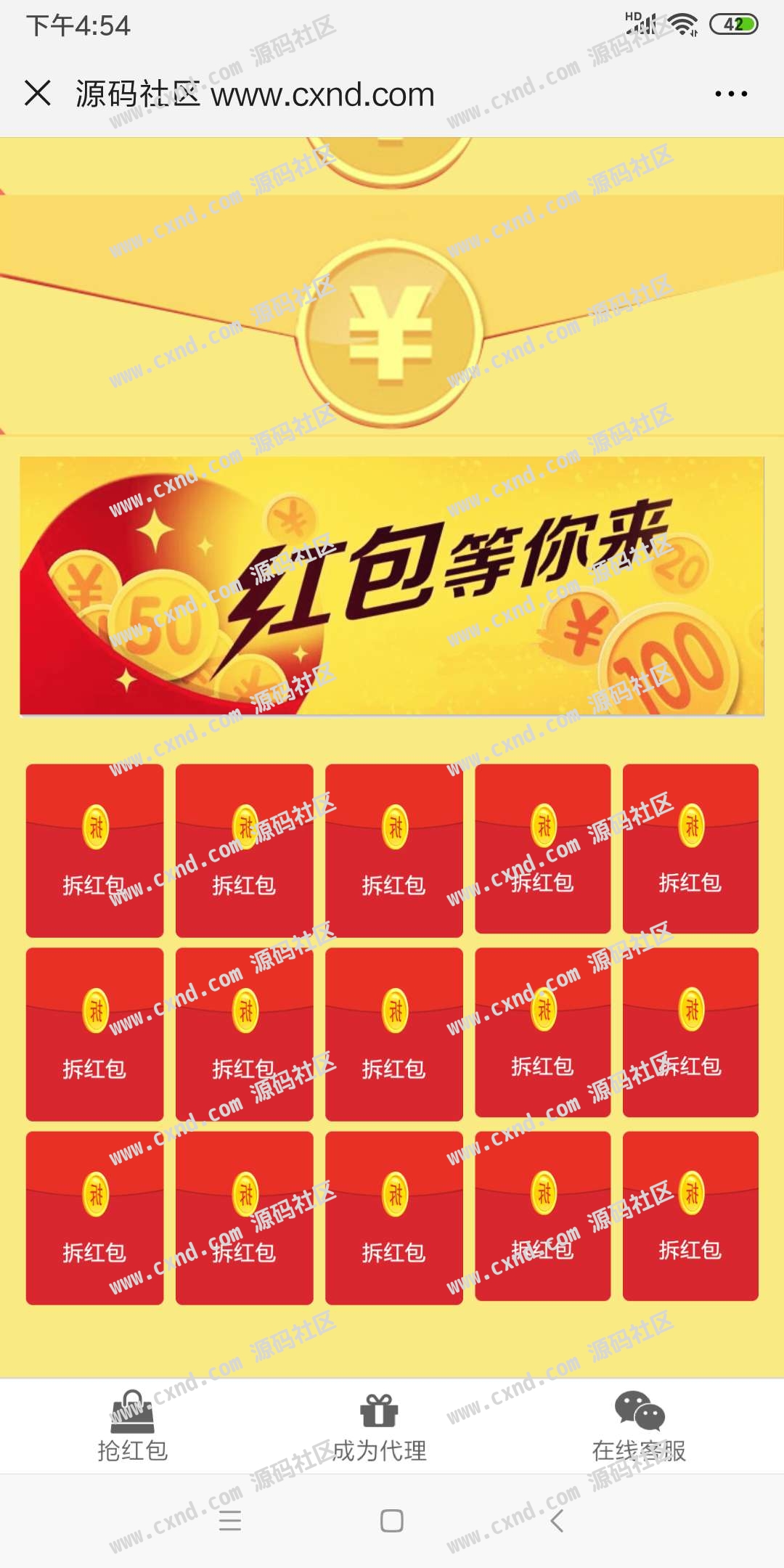This screenshot has height=1568, width=784.
Task: Open the last 拆红包 envelope in top row
Action: pyautogui.click(x=690, y=849)
